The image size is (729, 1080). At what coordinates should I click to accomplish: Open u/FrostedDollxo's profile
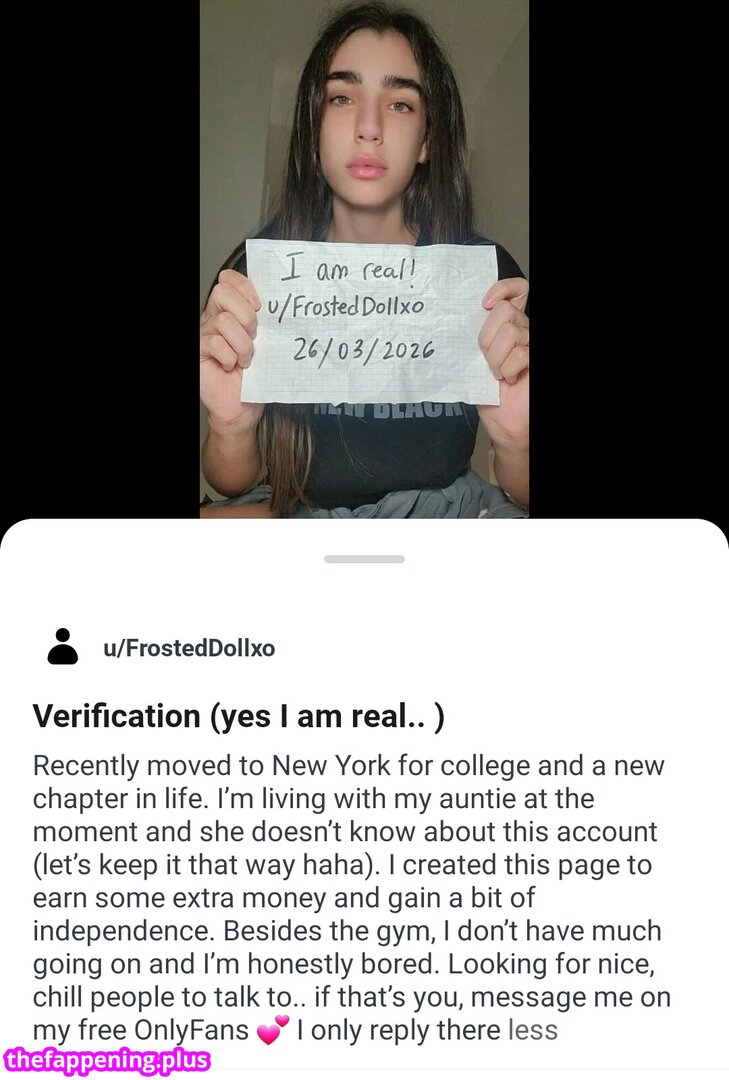point(189,648)
